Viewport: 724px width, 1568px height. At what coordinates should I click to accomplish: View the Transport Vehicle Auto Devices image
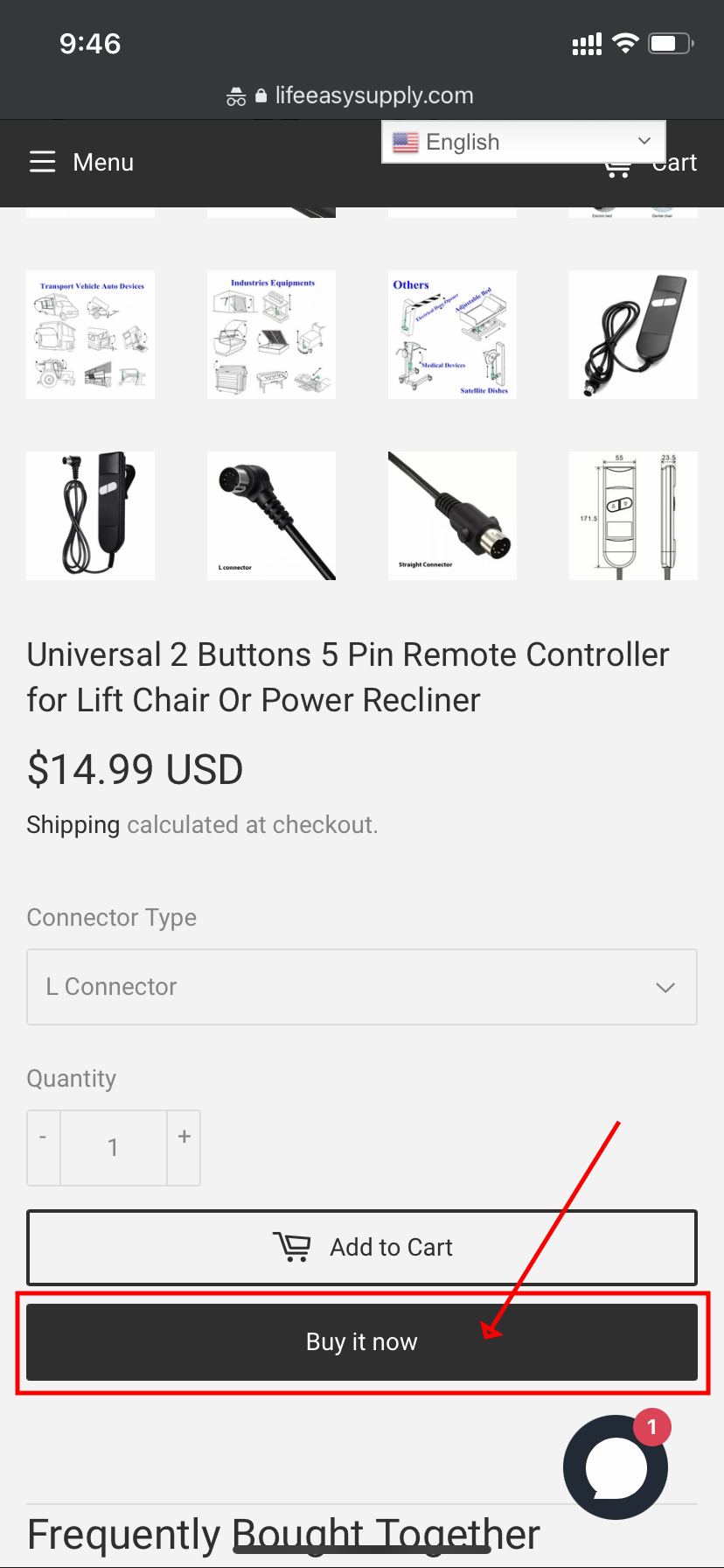click(x=91, y=334)
